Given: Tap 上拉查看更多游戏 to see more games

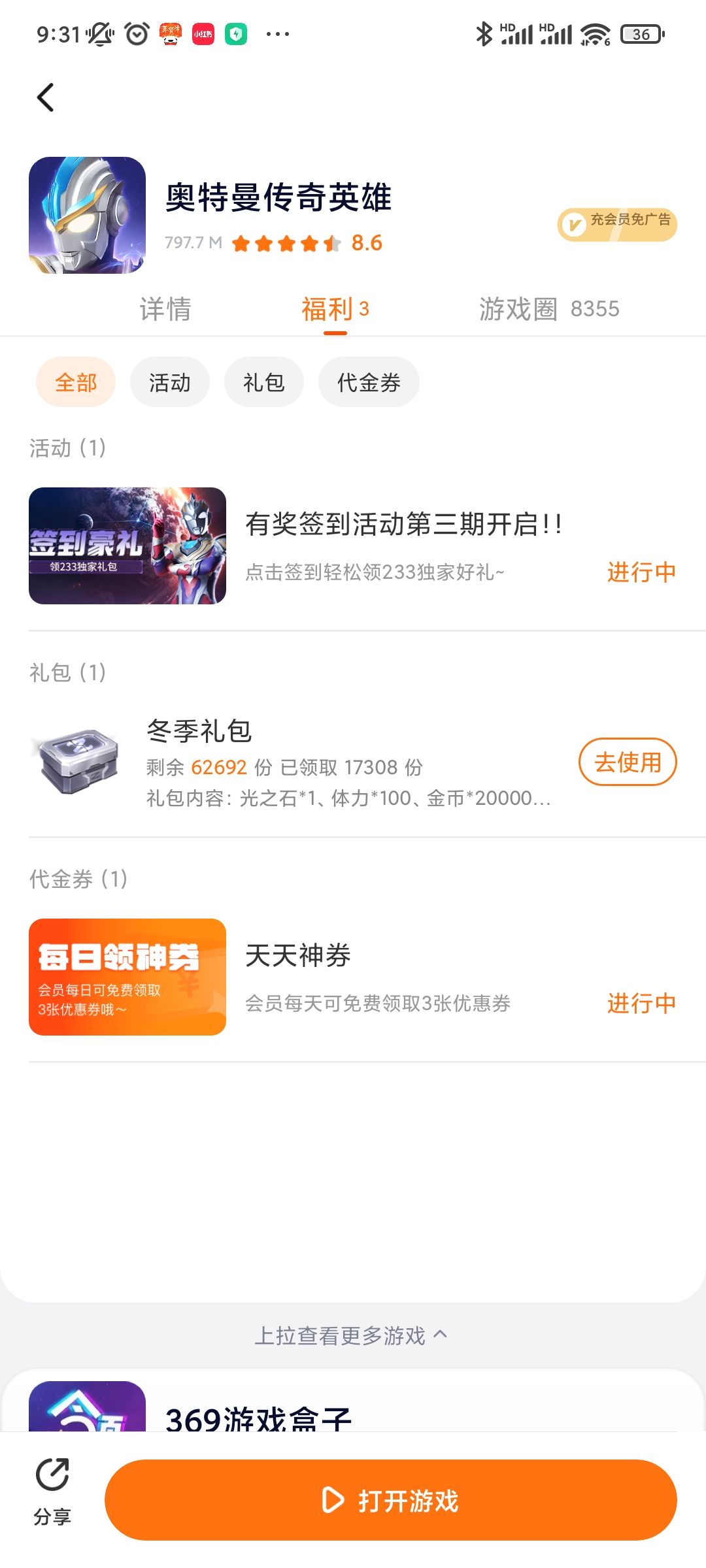Looking at the screenshot, I should [x=351, y=1335].
